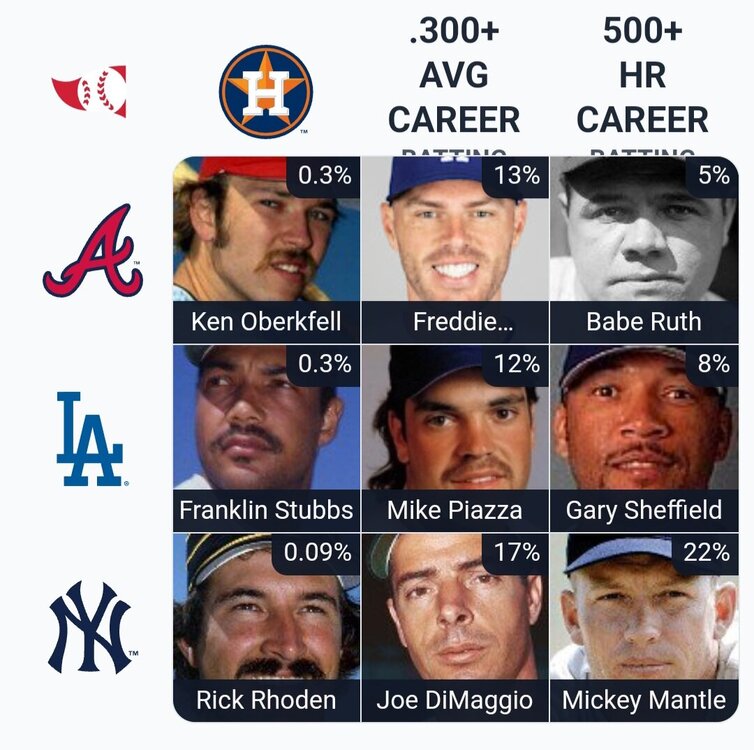The image size is (754, 750).
Task: View the Mike Piazza tile
Action: click(455, 438)
